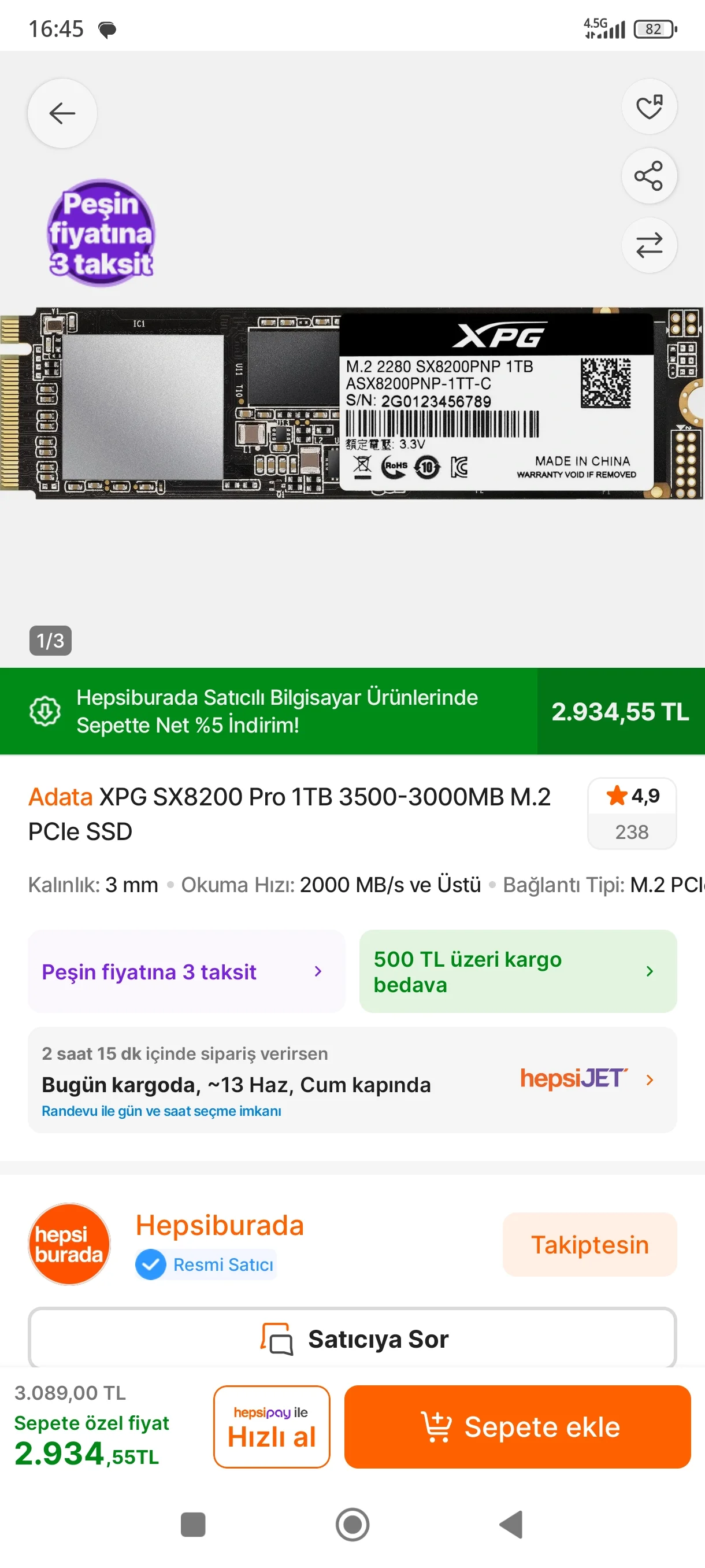The image size is (705, 1568).
Task: Ask the seller with Satıcıya Sor
Action: click(x=352, y=1339)
